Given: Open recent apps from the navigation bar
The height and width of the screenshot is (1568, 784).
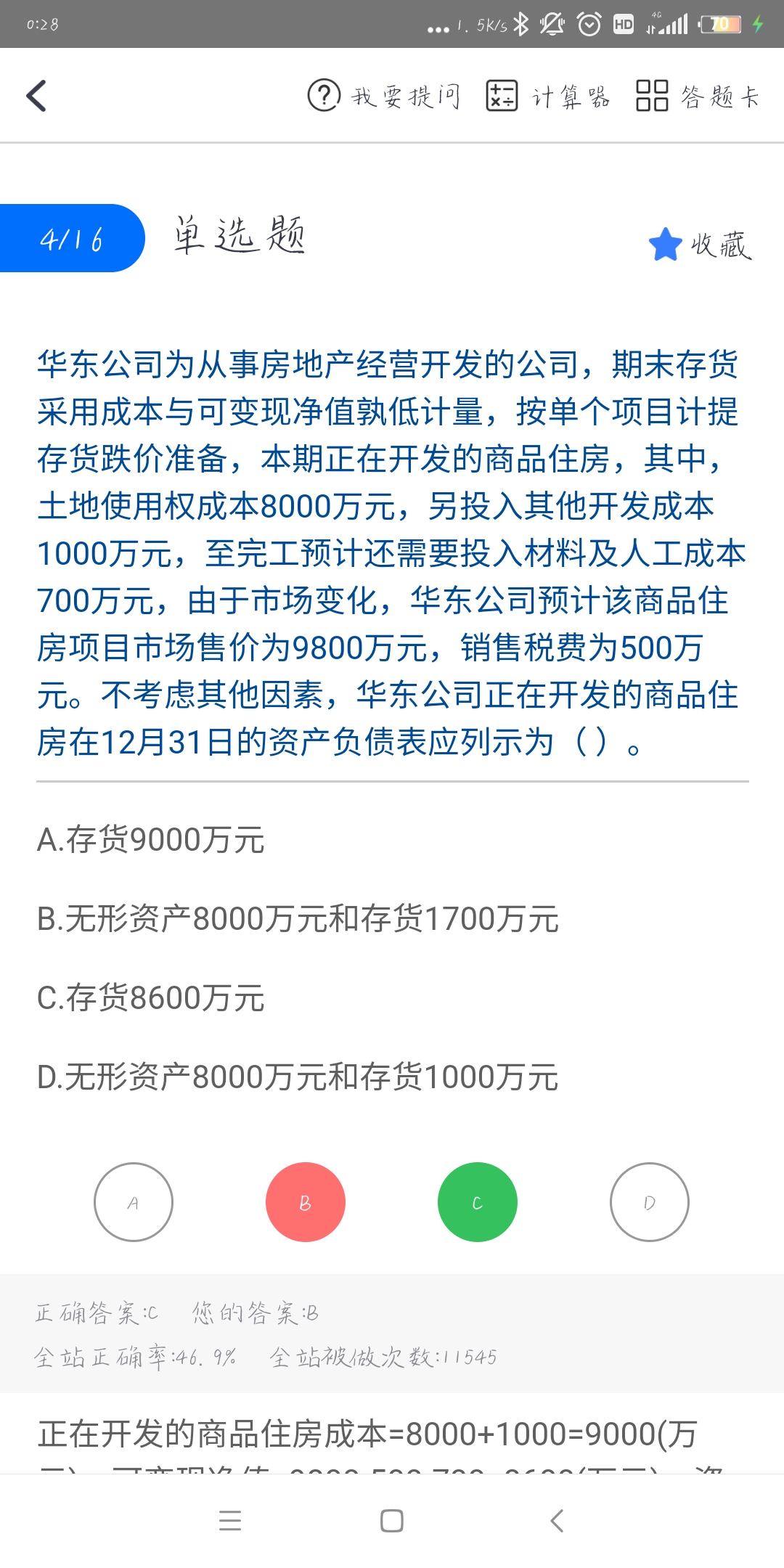Looking at the screenshot, I should (x=230, y=1520).
